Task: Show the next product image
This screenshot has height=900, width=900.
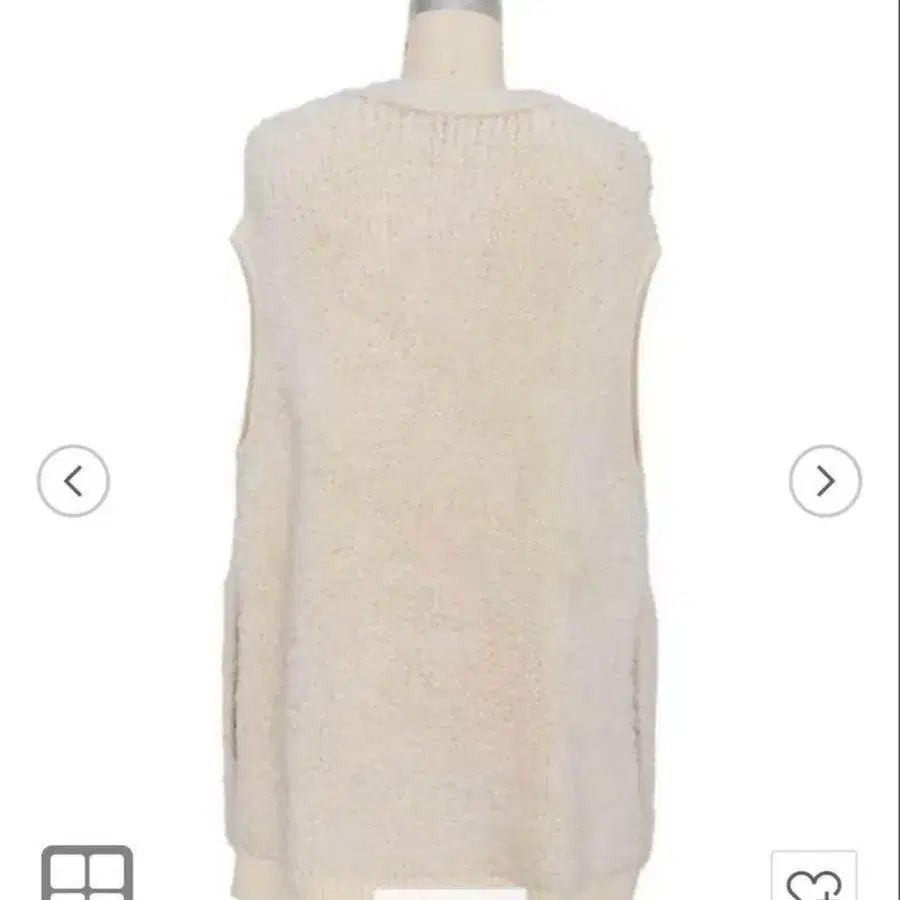Action: click(x=825, y=481)
